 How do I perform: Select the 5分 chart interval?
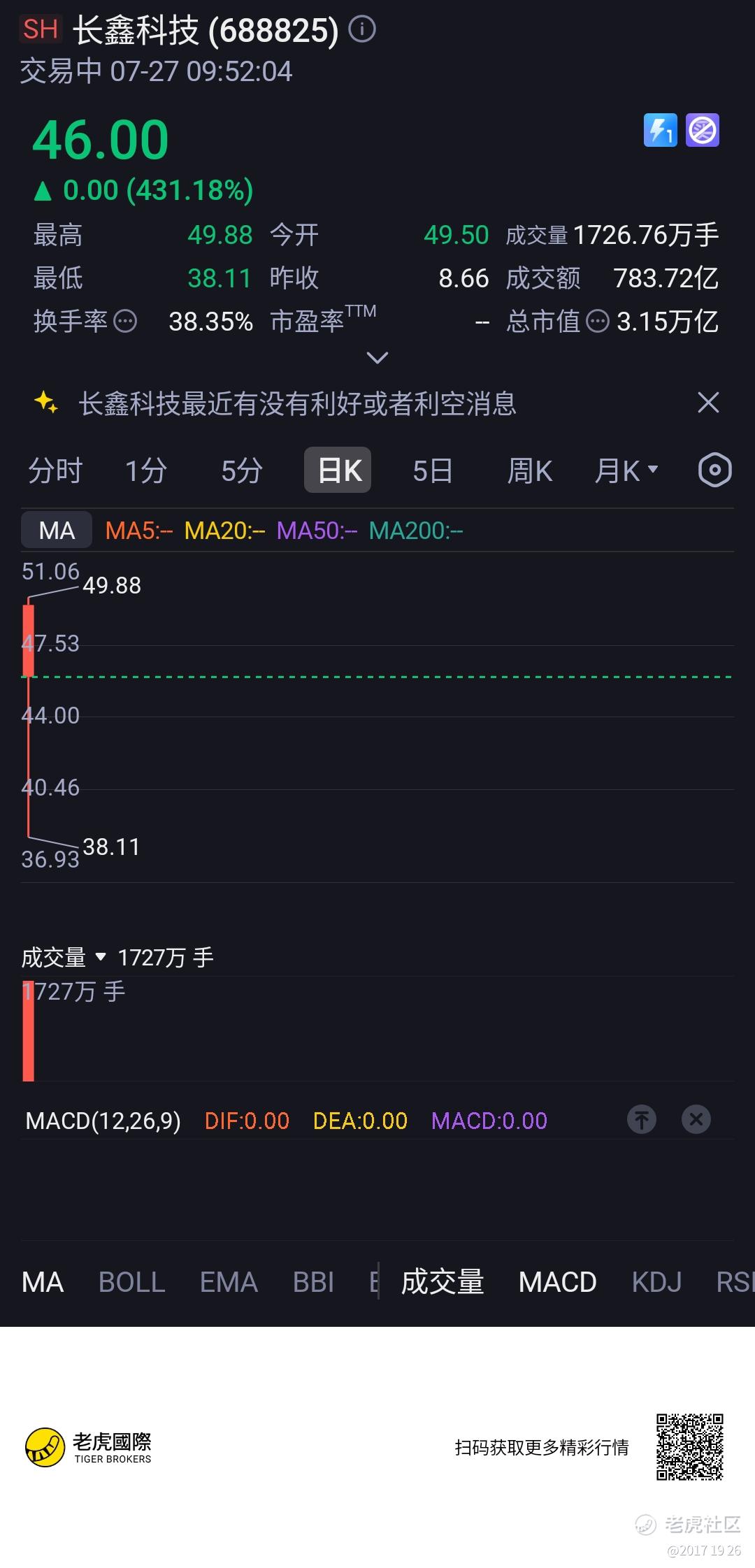click(x=242, y=470)
